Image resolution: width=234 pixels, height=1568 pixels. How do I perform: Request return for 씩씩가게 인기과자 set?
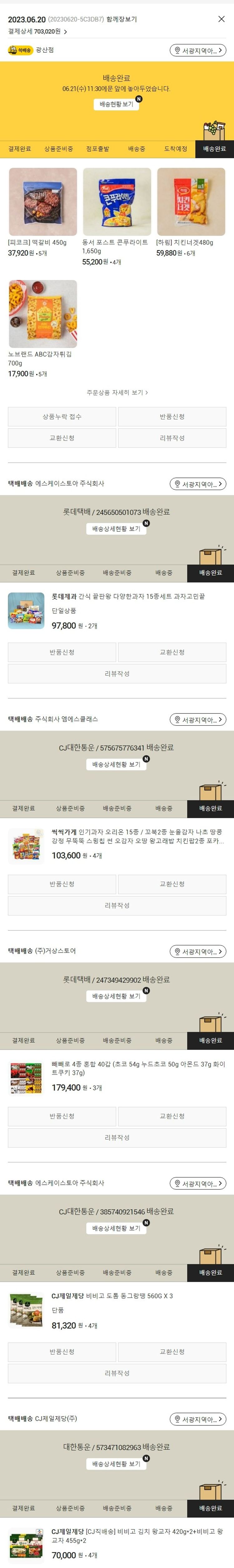click(x=62, y=884)
